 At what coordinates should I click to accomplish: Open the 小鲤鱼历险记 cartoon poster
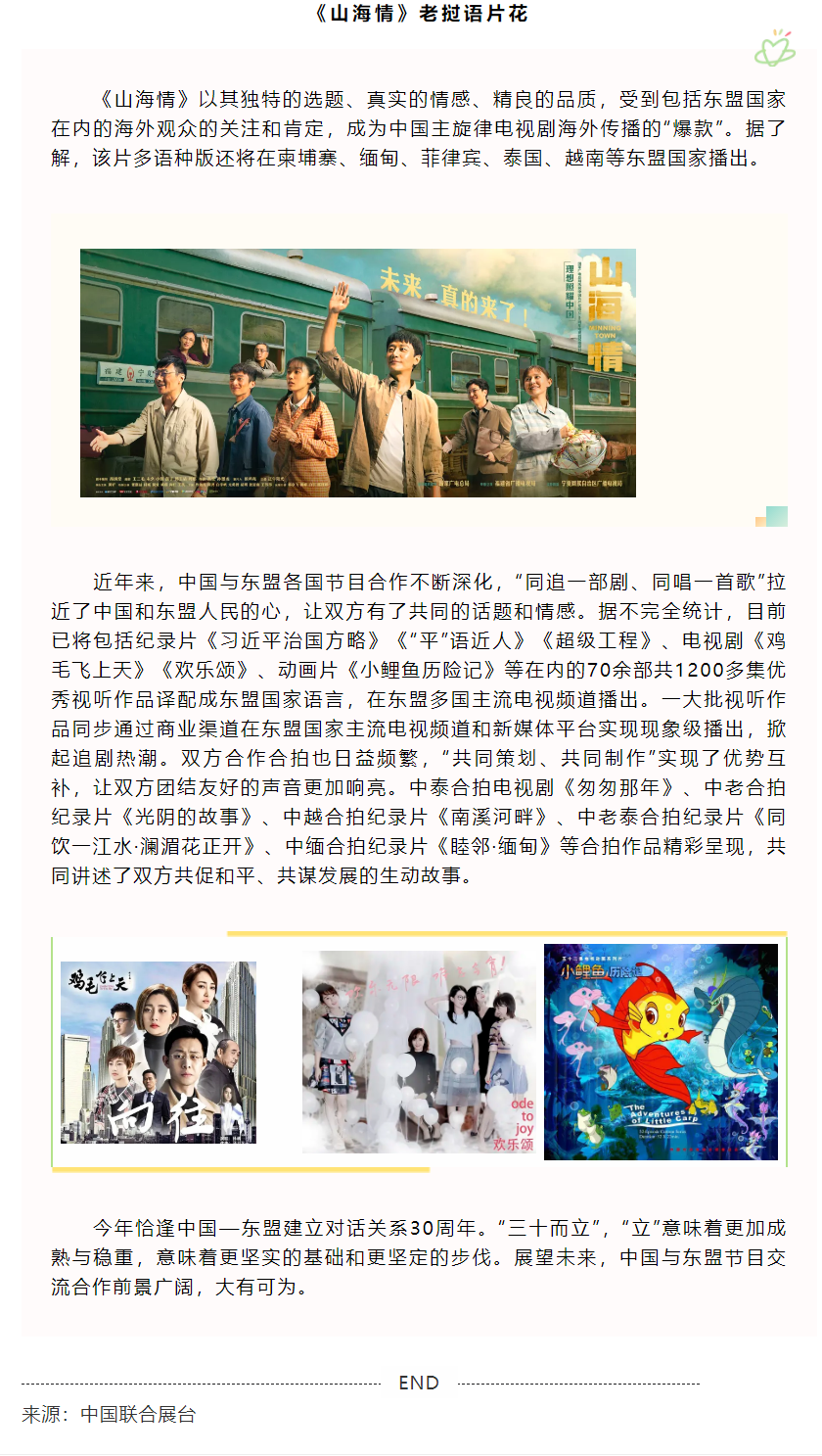(661, 1052)
